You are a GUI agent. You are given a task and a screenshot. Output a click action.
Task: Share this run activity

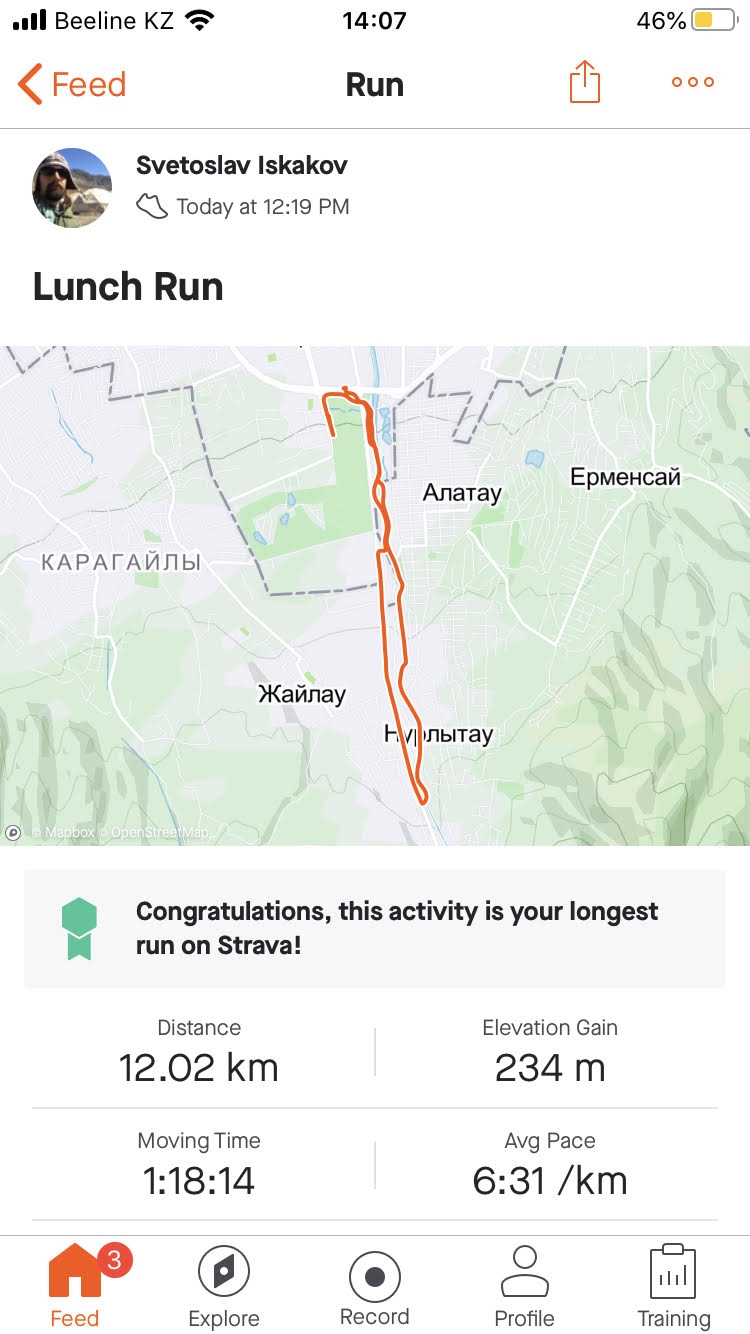(585, 82)
